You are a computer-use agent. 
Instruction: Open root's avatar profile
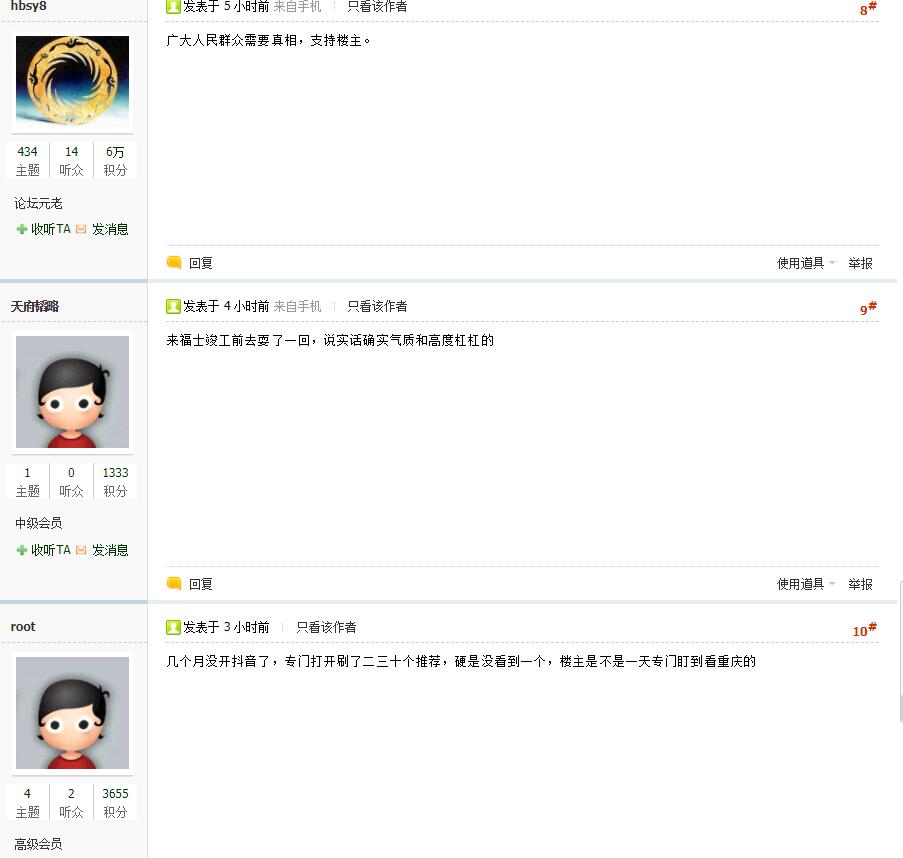(x=72, y=712)
